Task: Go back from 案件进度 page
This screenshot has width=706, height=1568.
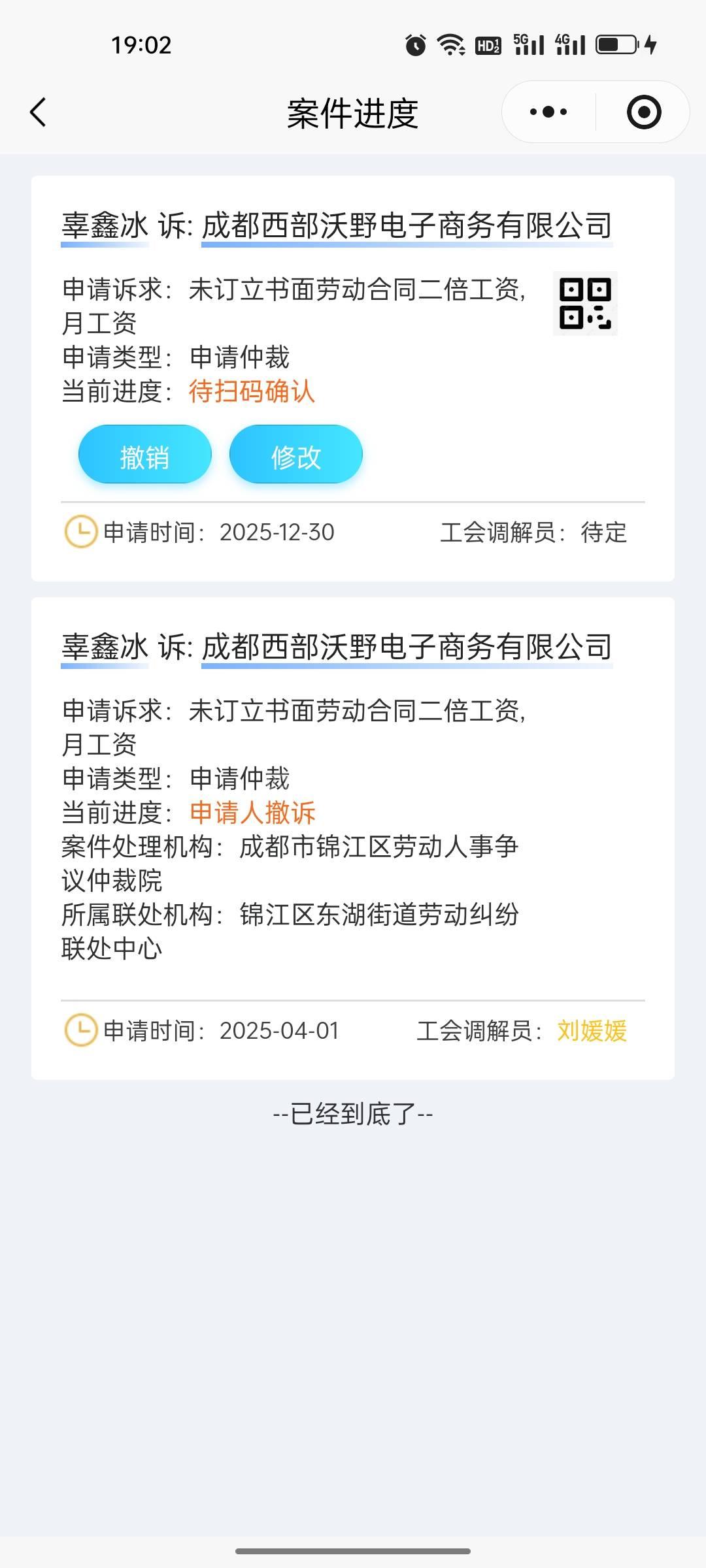Action: tap(38, 112)
